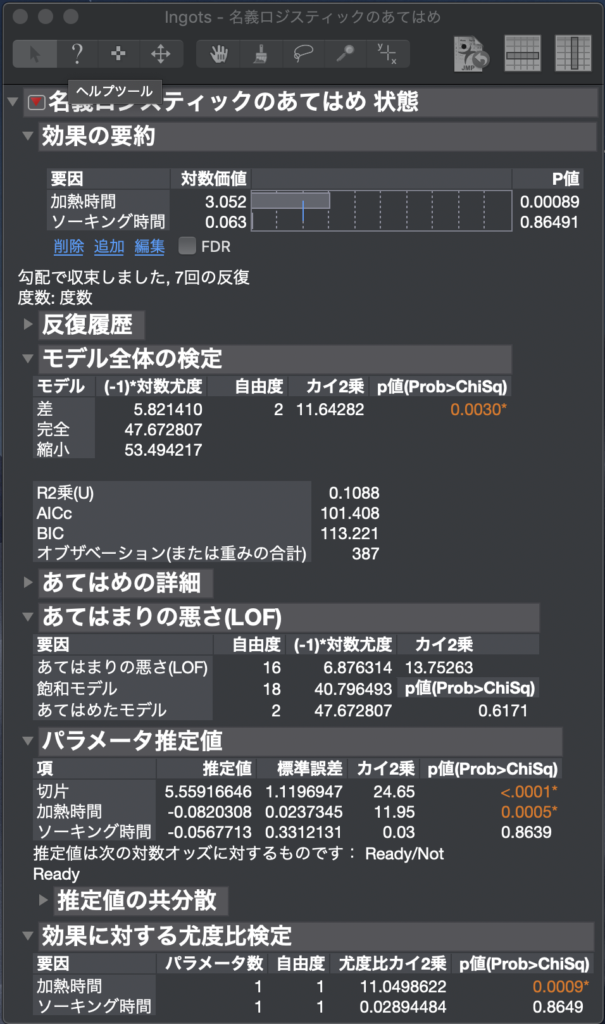Screen dimensions: 605x1024
Task: Click the 削除 link
Action: point(68,246)
